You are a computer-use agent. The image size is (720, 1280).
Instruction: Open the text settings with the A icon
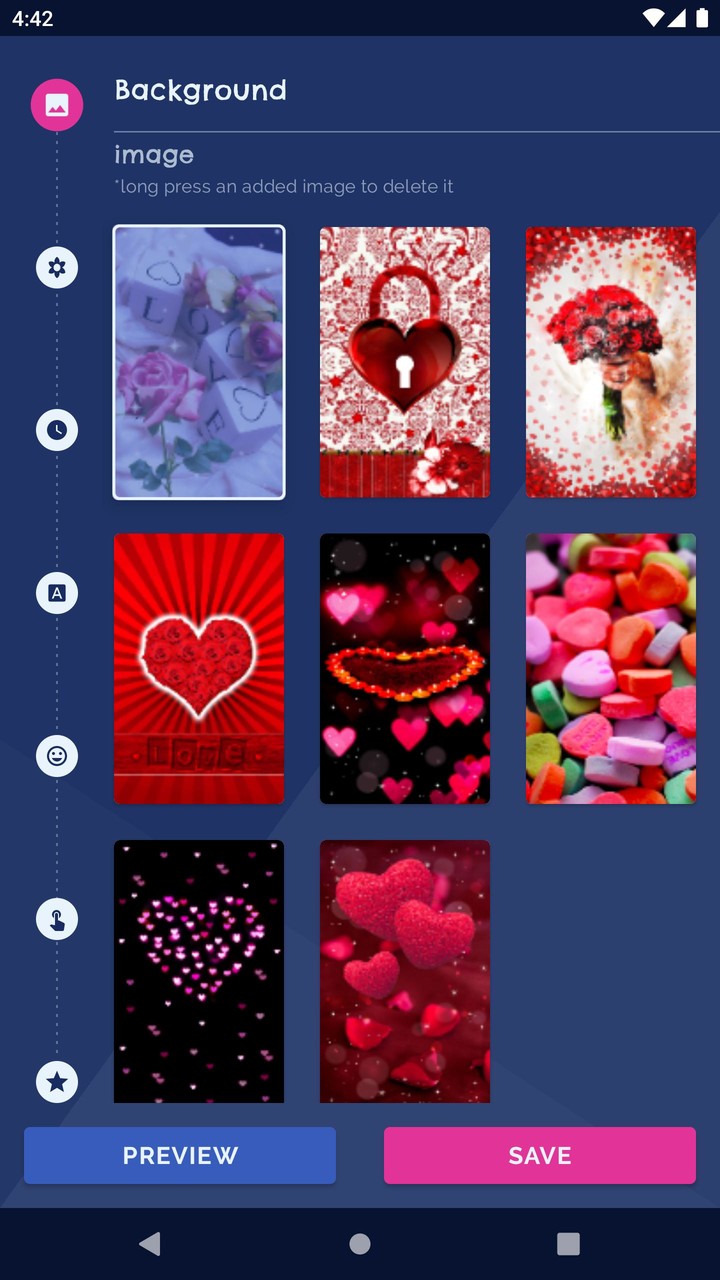point(56,592)
